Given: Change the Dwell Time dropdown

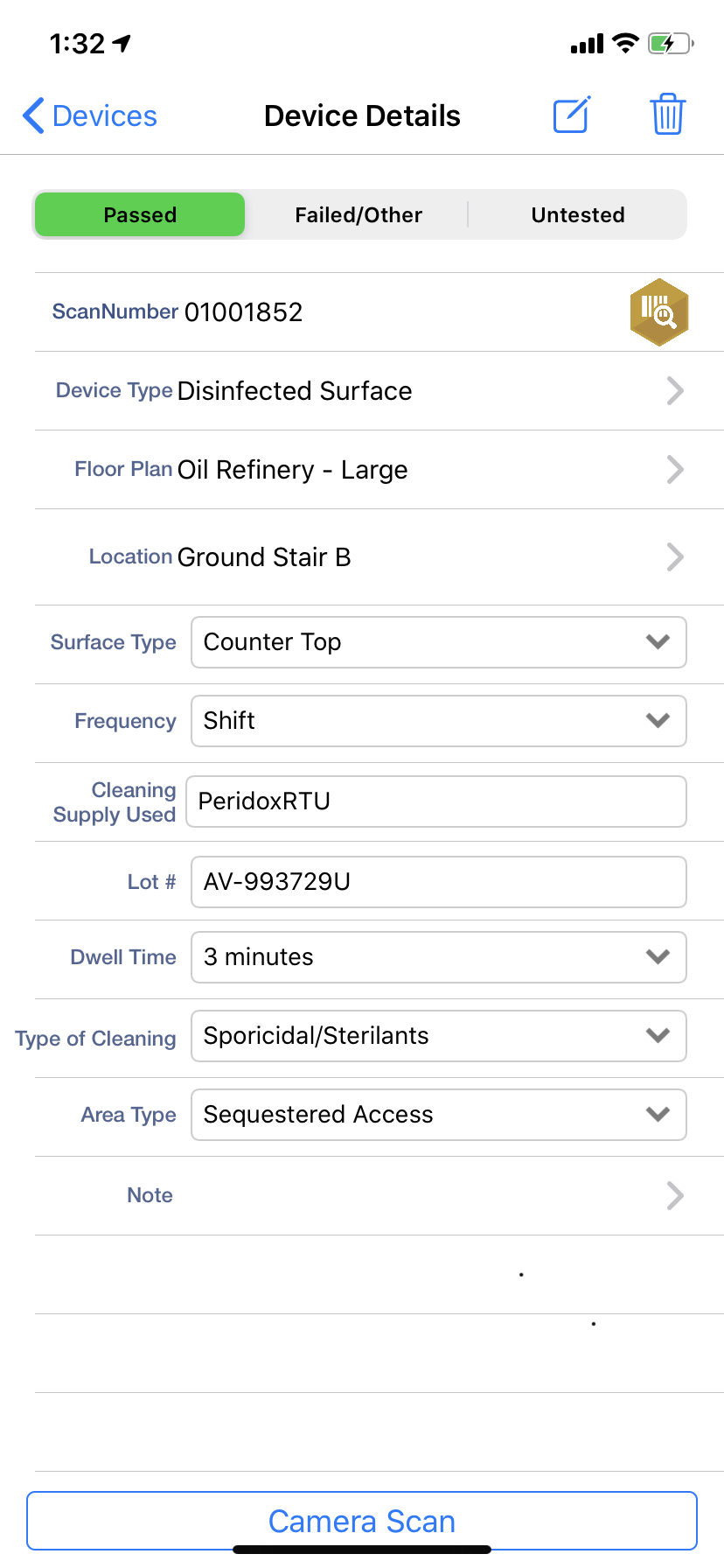Looking at the screenshot, I should coord(438,957).
